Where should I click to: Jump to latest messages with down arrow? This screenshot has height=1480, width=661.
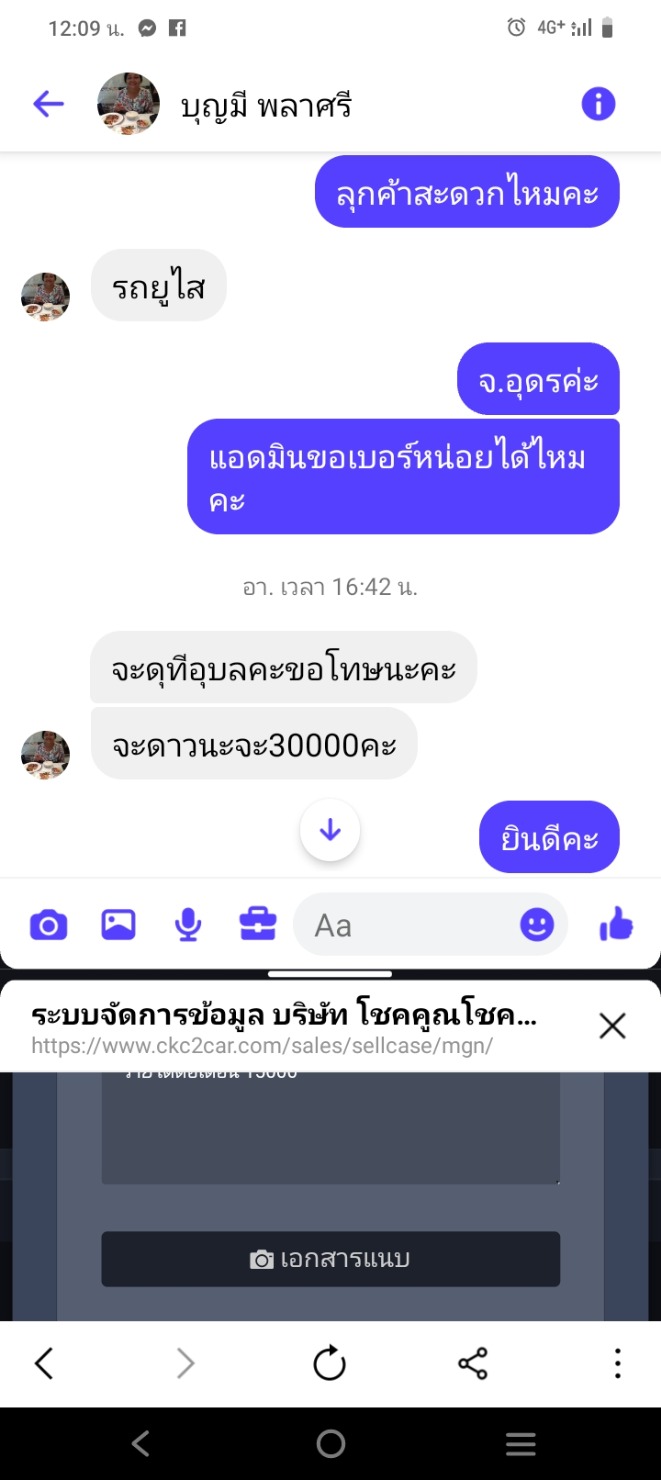[330, 830]
